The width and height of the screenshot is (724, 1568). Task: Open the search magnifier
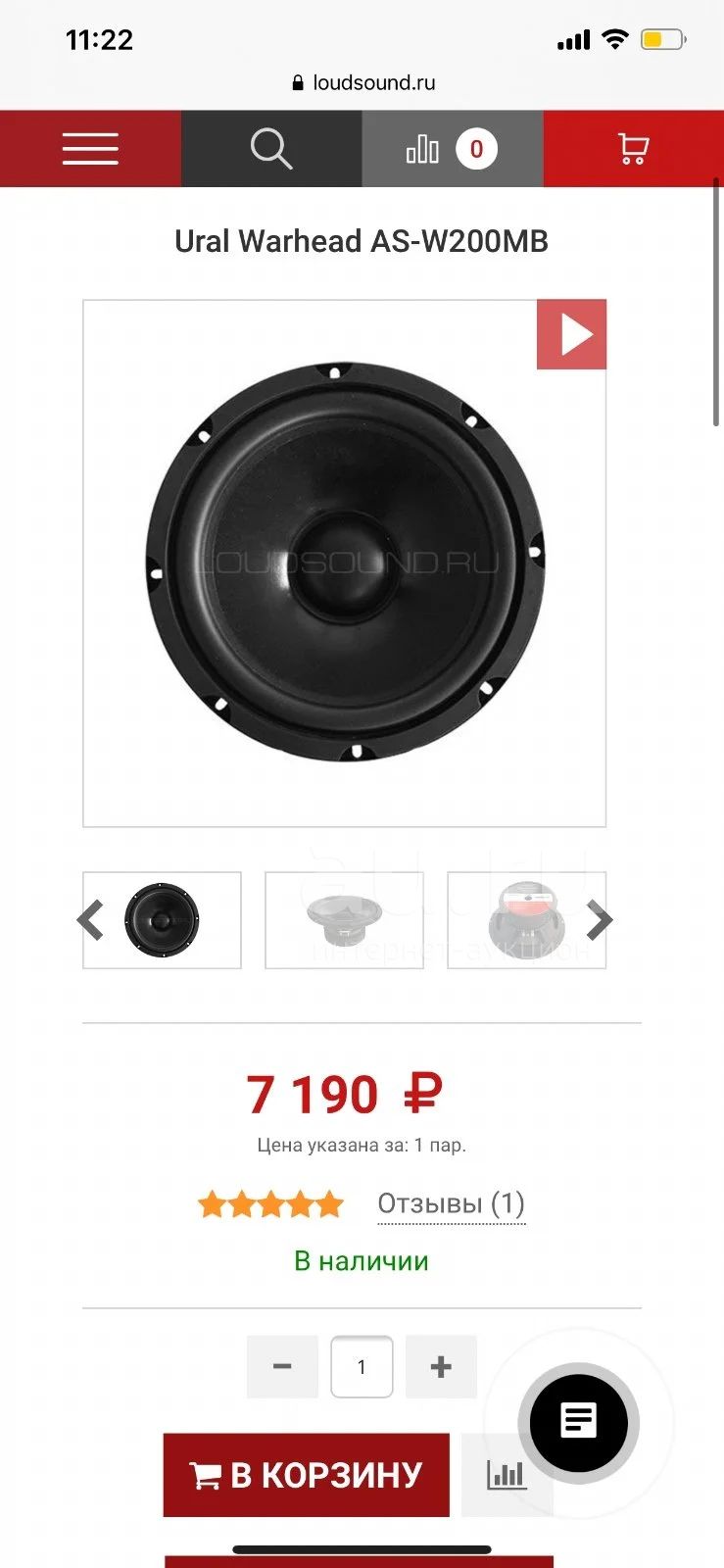pos(271,149)
